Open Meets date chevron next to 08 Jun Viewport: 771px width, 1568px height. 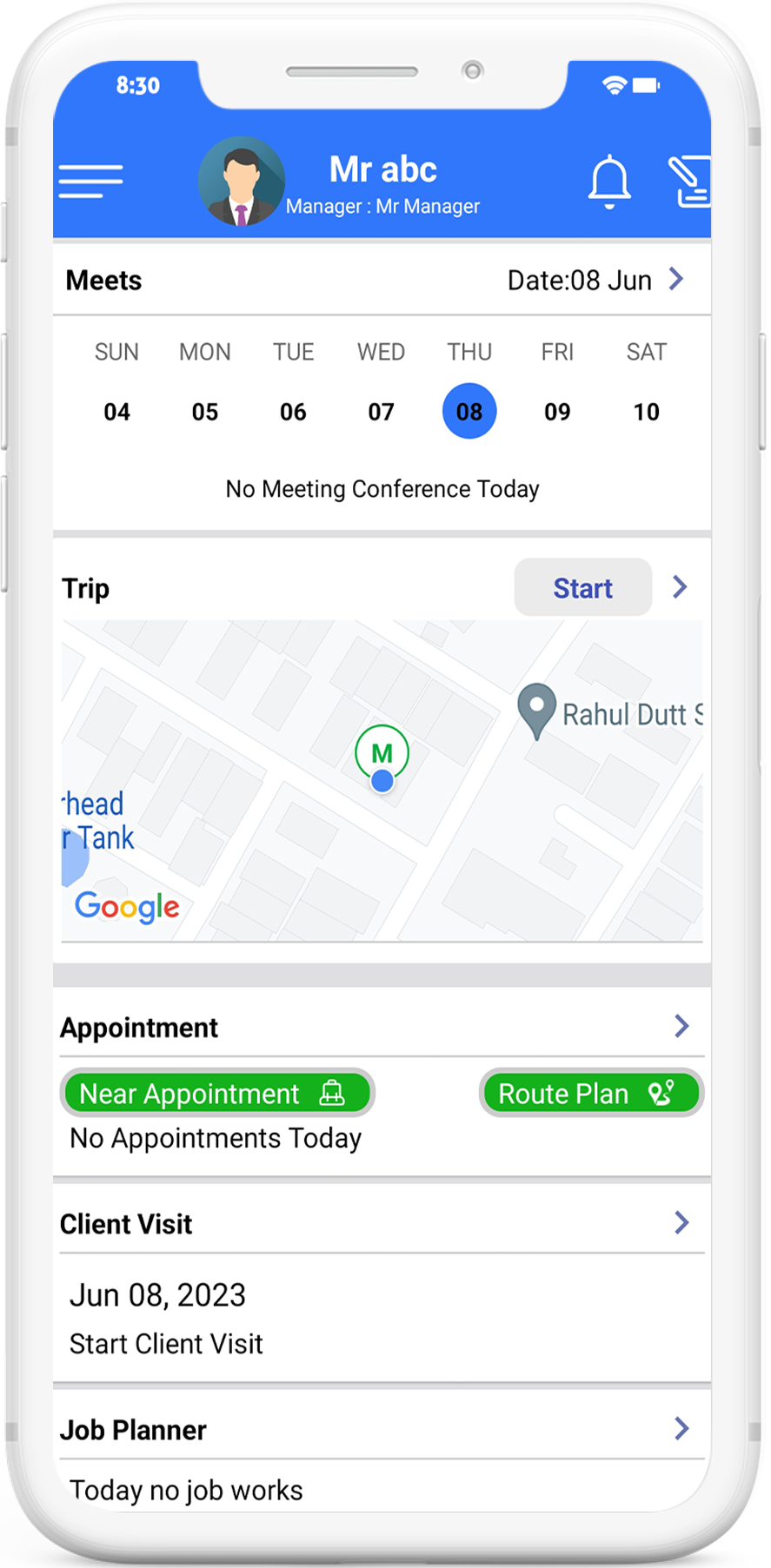tap(676, 279)
